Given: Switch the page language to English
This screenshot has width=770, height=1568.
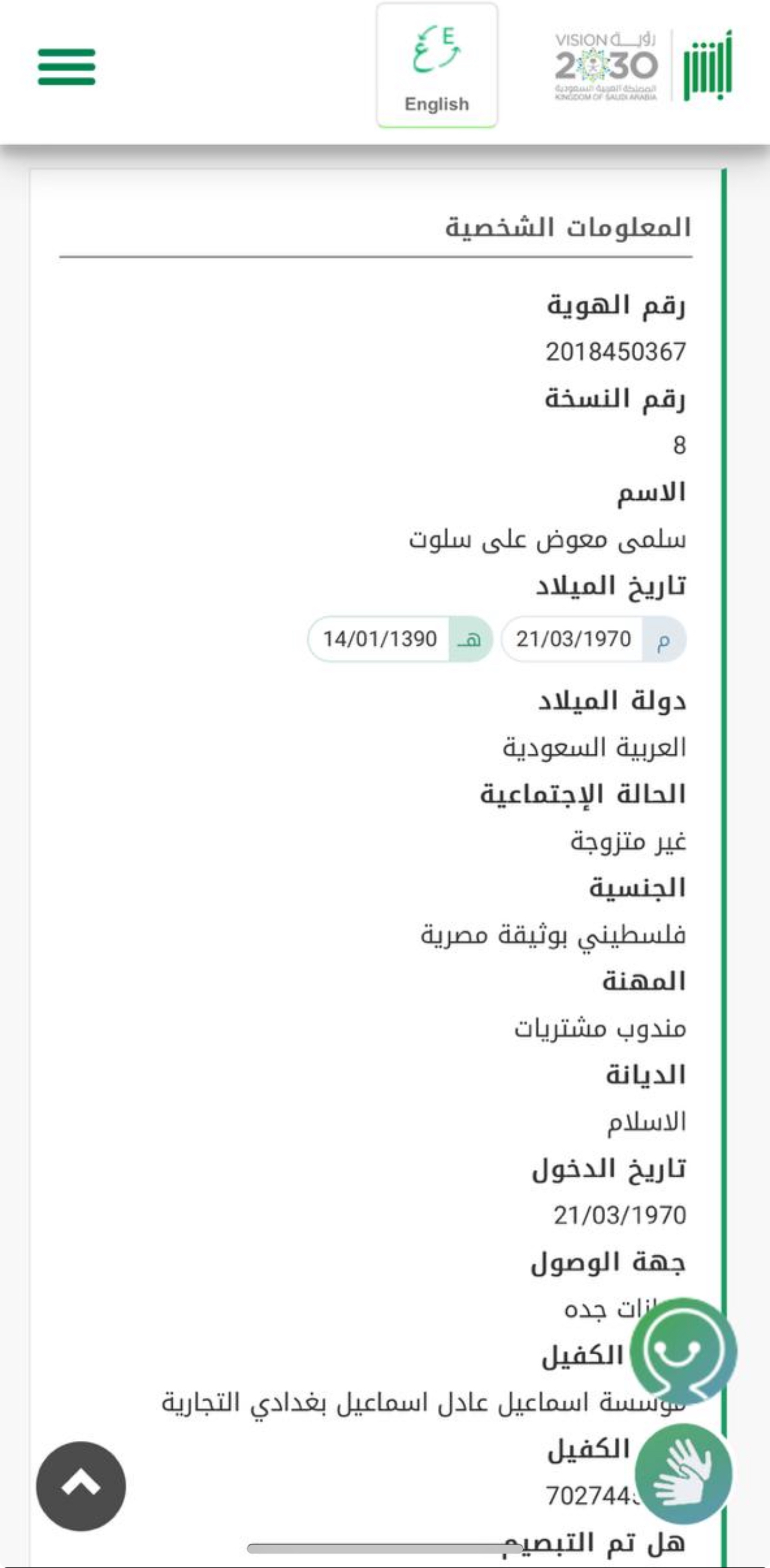Looking at the screenshot, I should click(x=437, y=66).
